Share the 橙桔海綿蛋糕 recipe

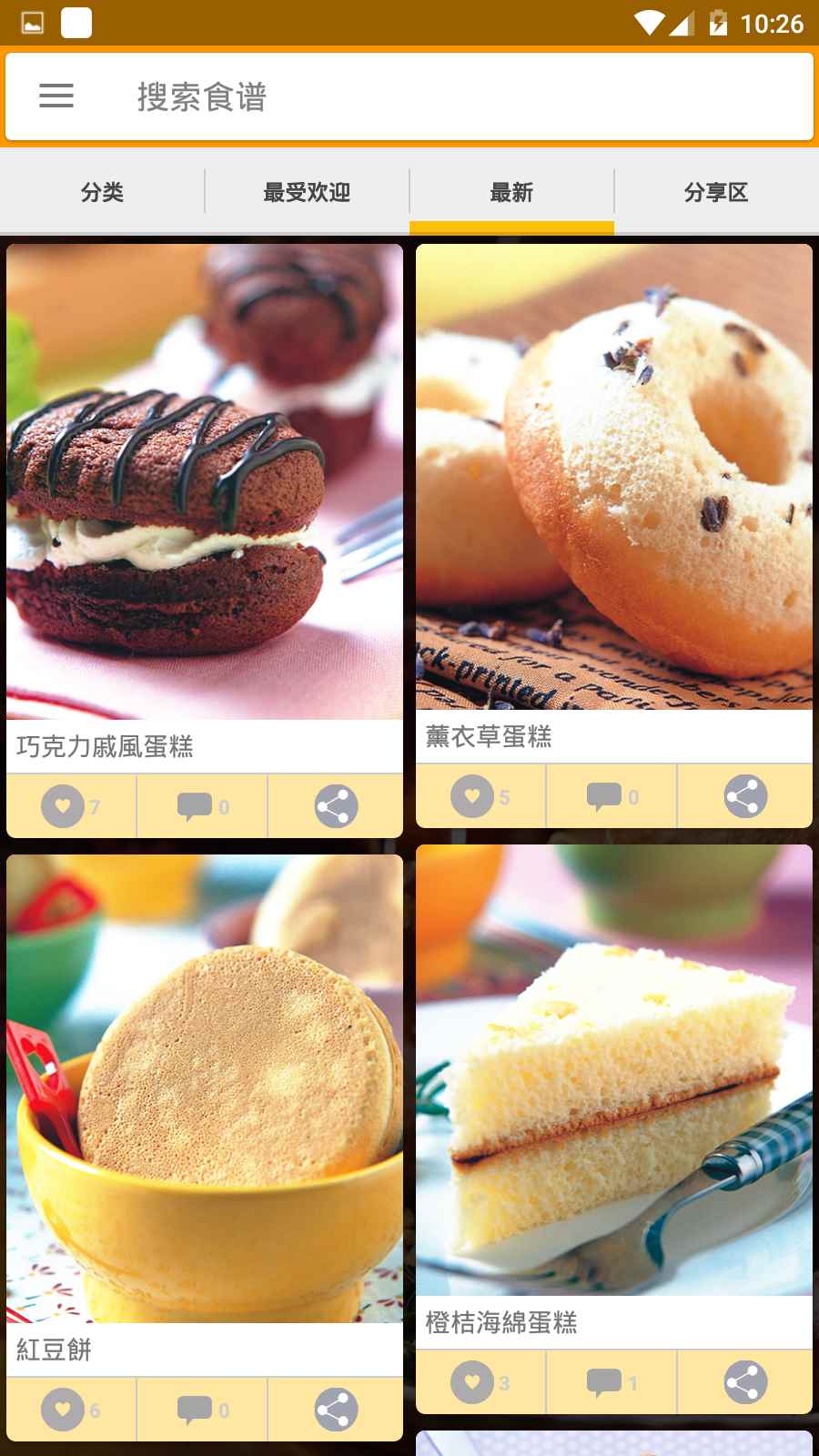click(745, 1382)
